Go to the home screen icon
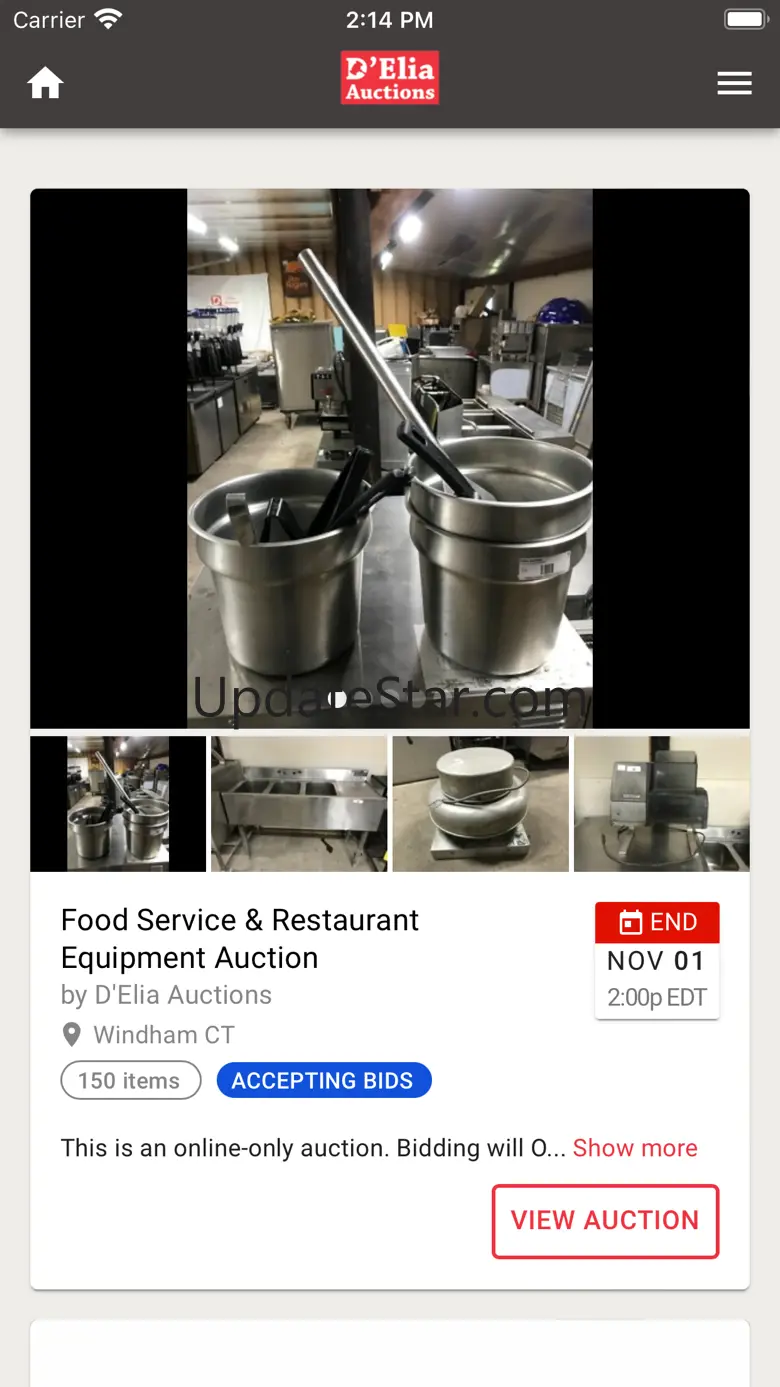The width and height of the screenshot is (780, 1387). pyautogui.click(x=45, y=83)
